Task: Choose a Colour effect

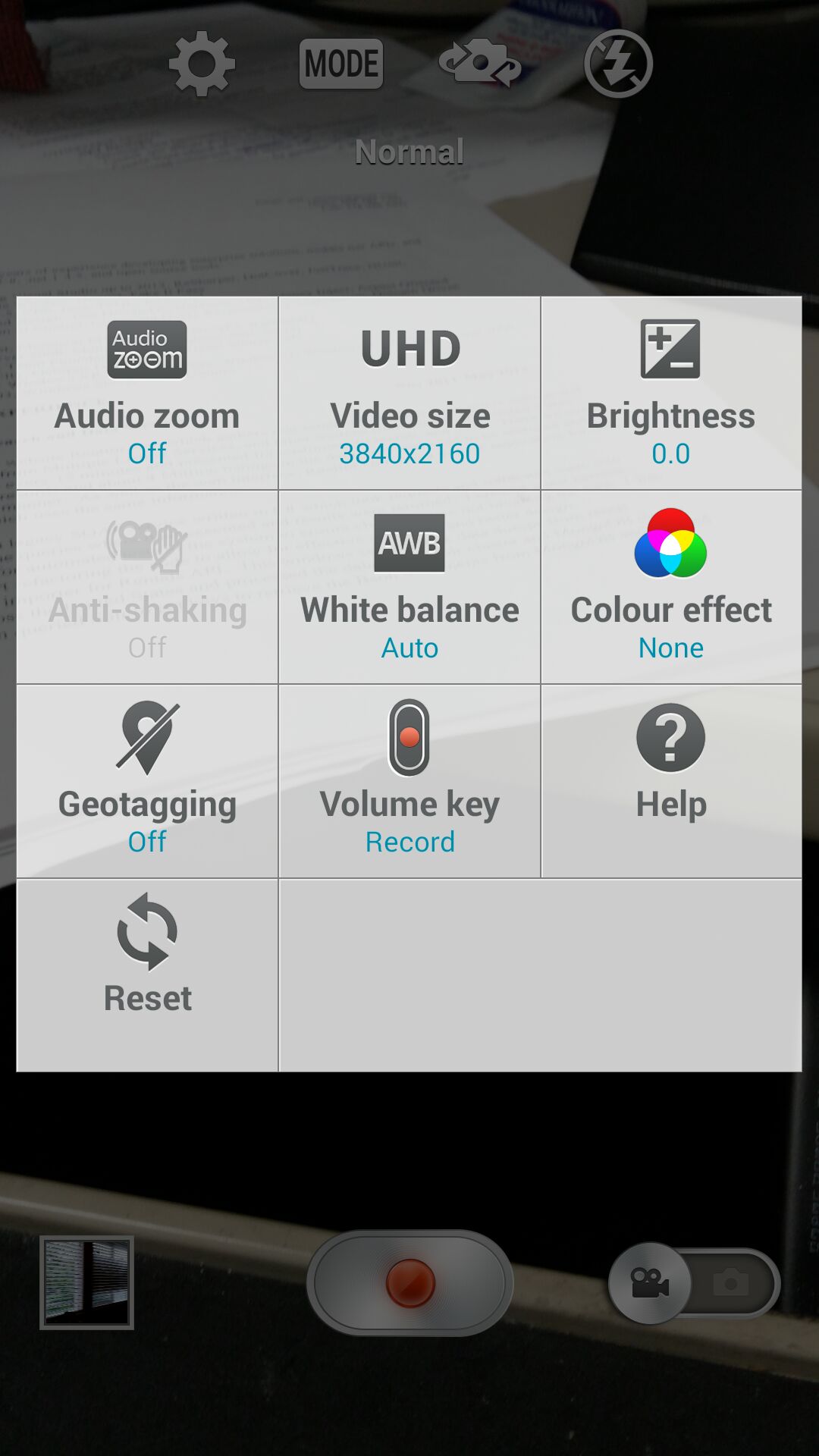Action: click(x=671, y=587)
